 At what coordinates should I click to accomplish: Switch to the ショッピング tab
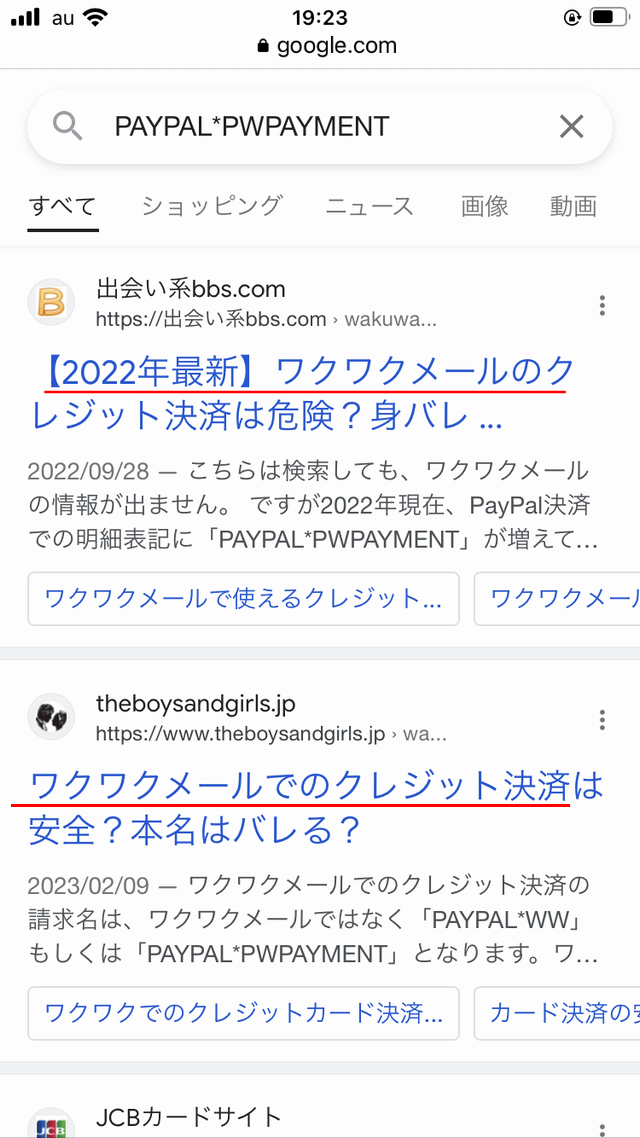[x=212, y=206]
